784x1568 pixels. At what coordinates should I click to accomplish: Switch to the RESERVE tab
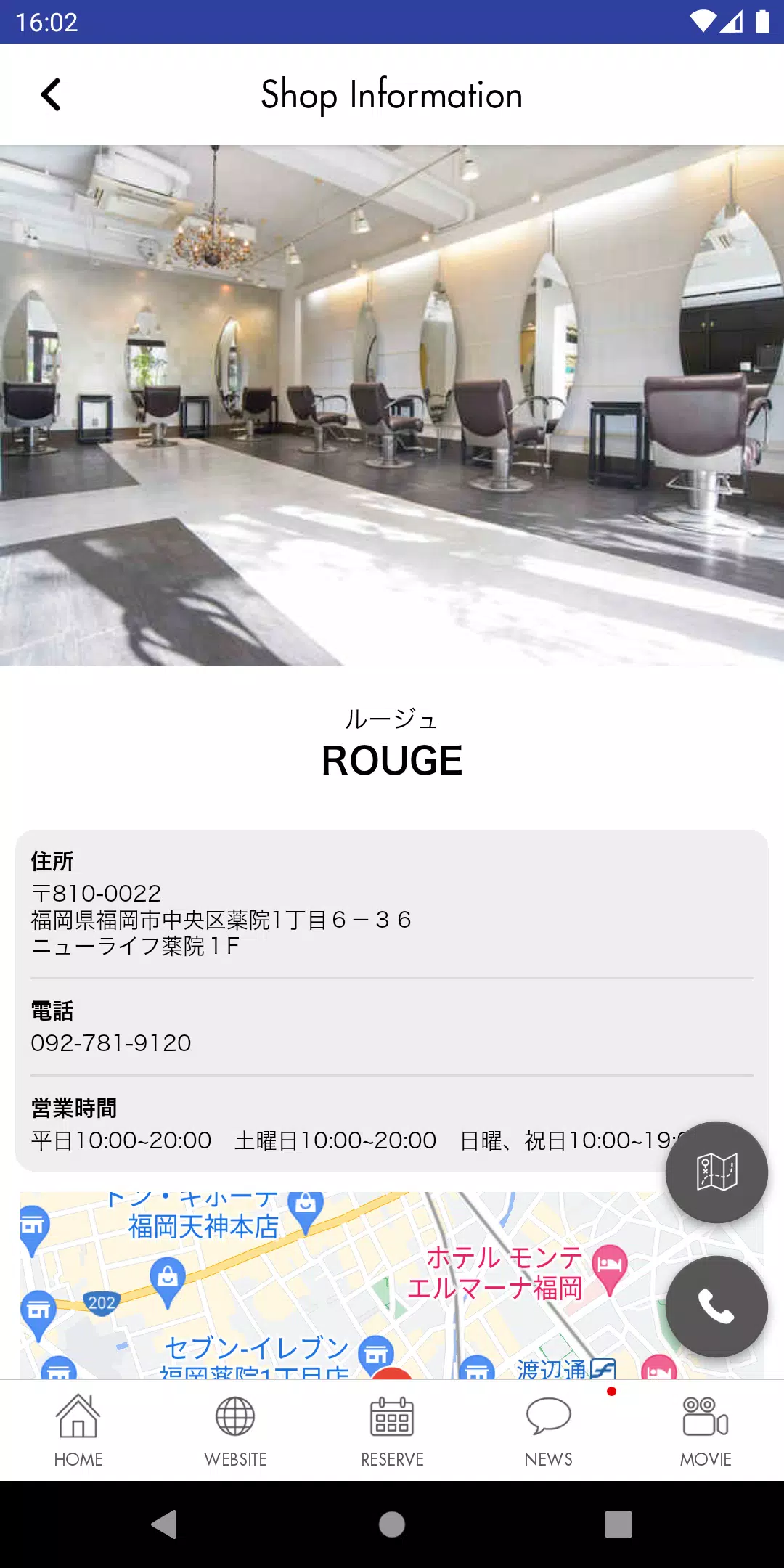391,1434
